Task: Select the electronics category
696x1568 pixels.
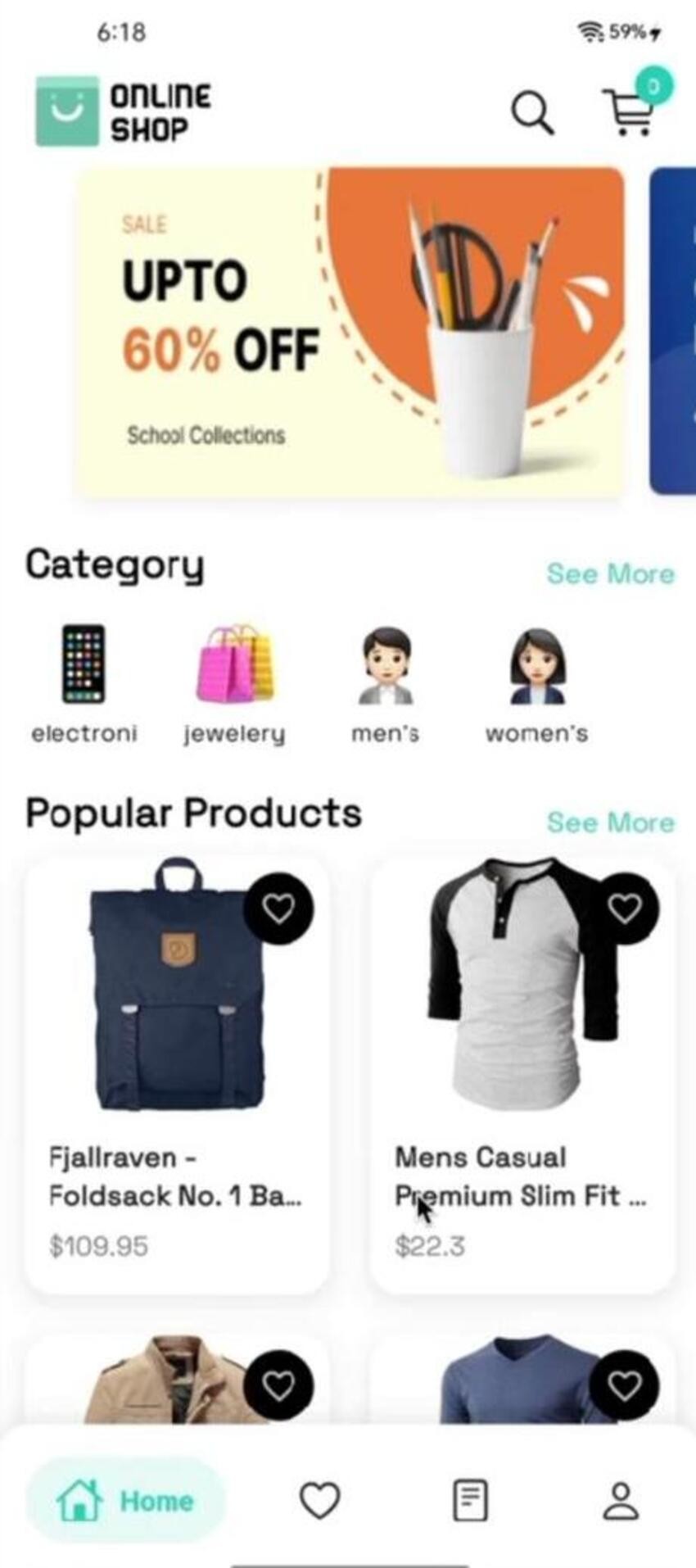Action: [84, 684]
